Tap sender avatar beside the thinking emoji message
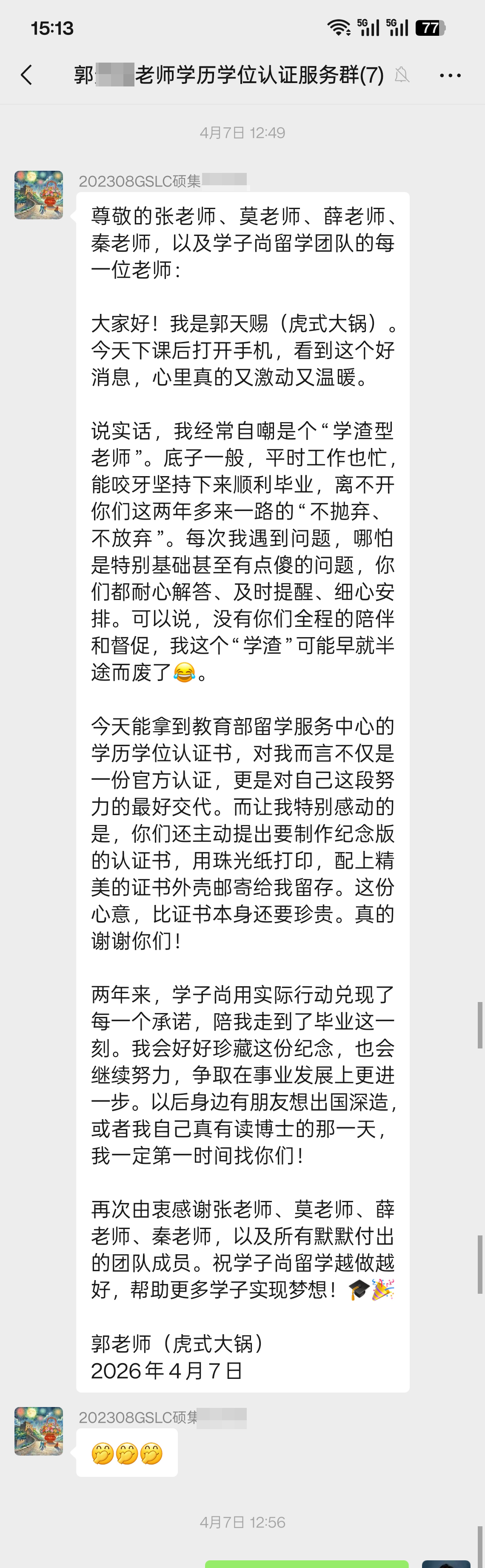 pos(39,1431)
